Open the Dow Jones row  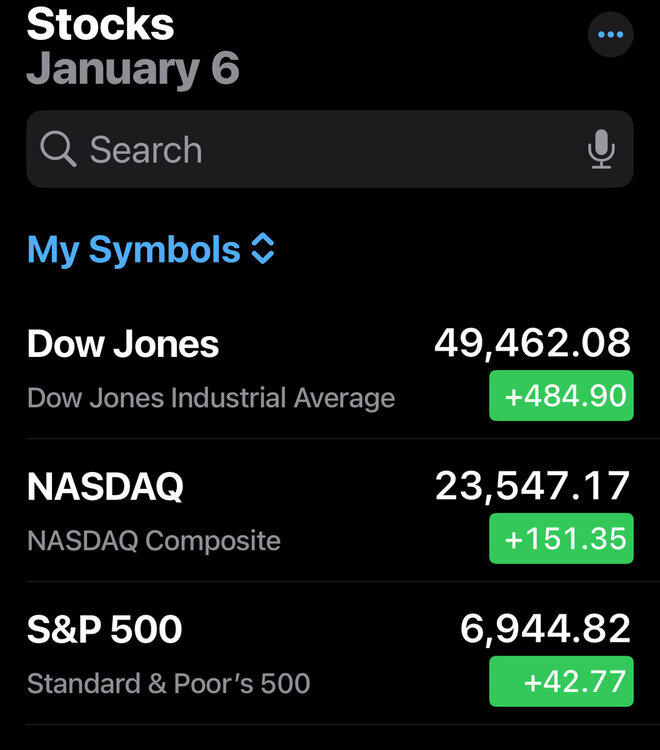[x=200, y=368]
